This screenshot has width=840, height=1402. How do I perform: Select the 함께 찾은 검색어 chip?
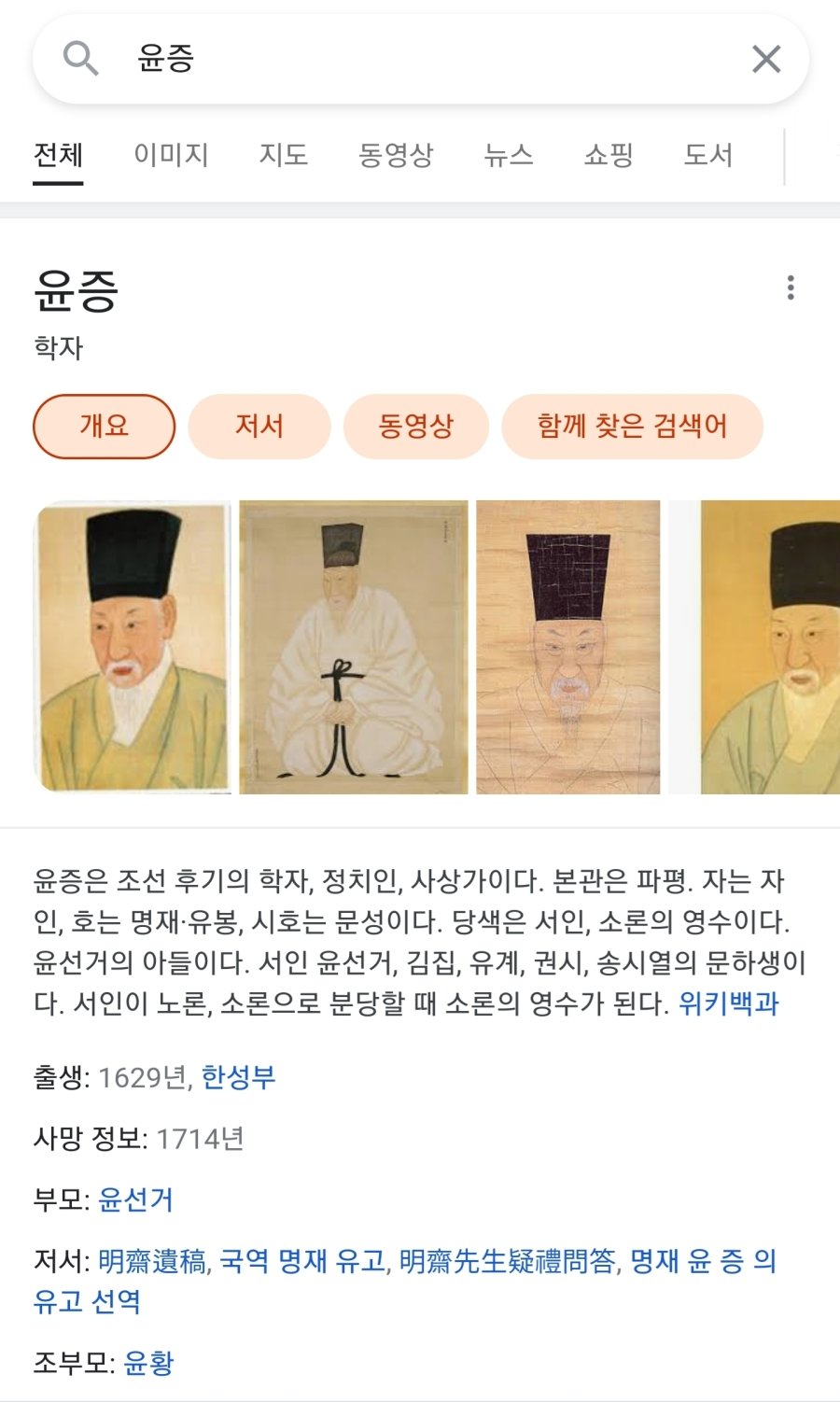(632, 427)
